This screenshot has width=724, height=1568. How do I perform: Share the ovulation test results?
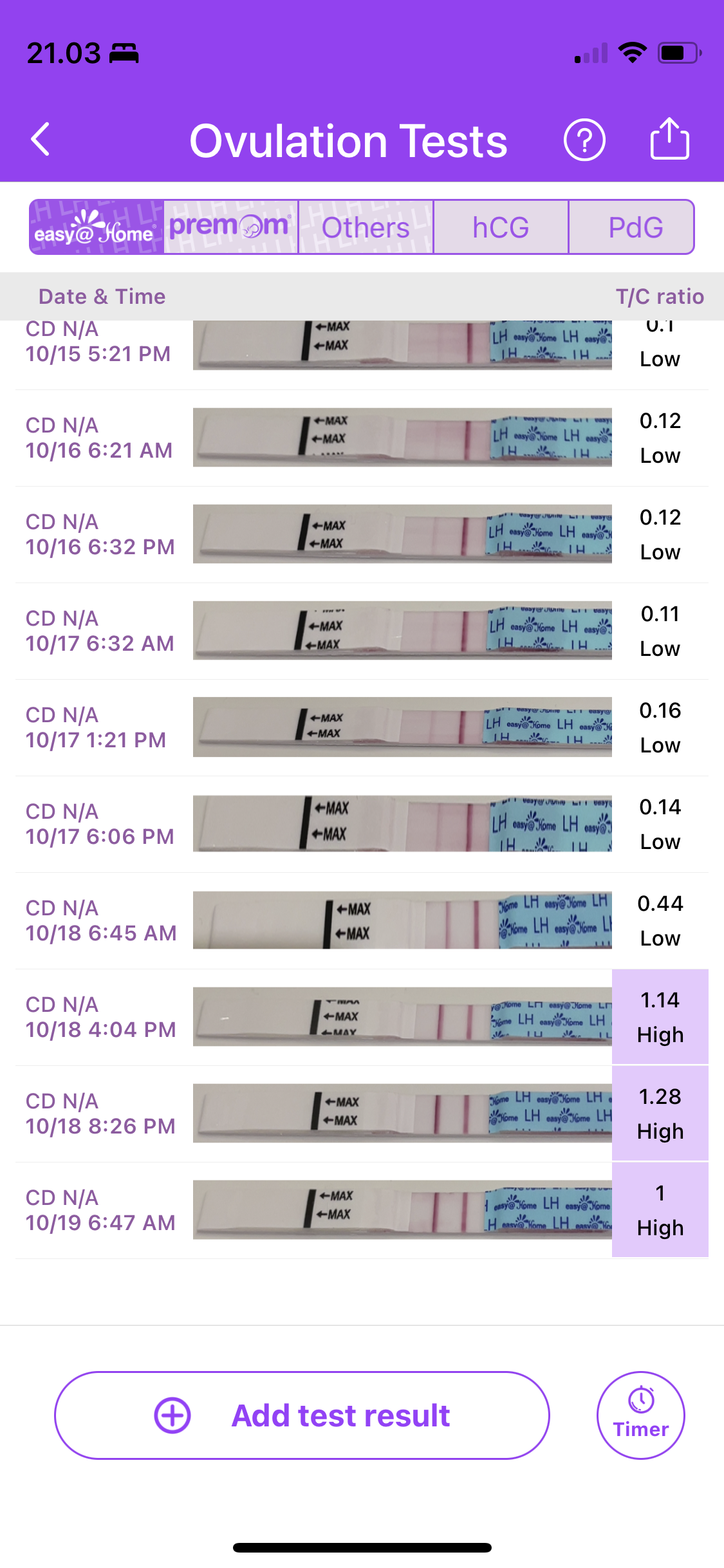point(669,139)
